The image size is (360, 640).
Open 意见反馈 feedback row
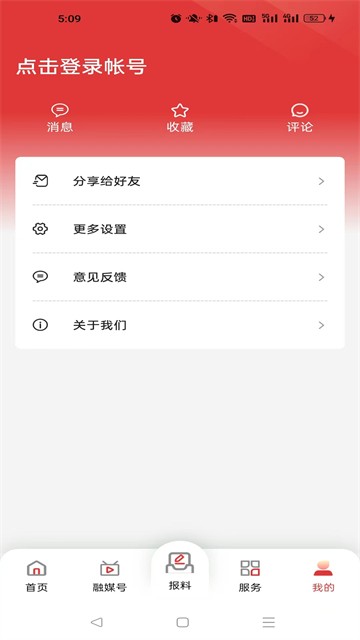point(180,277)
